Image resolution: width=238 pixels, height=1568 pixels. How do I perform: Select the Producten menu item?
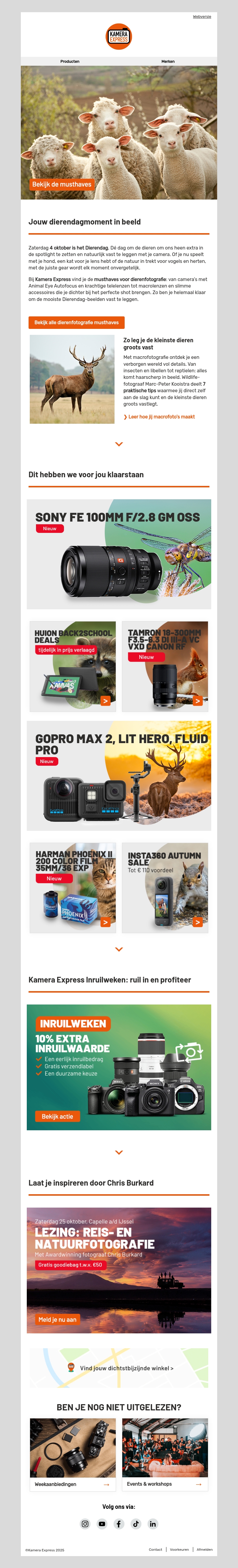pyautogui.click(x=70, y=62)
